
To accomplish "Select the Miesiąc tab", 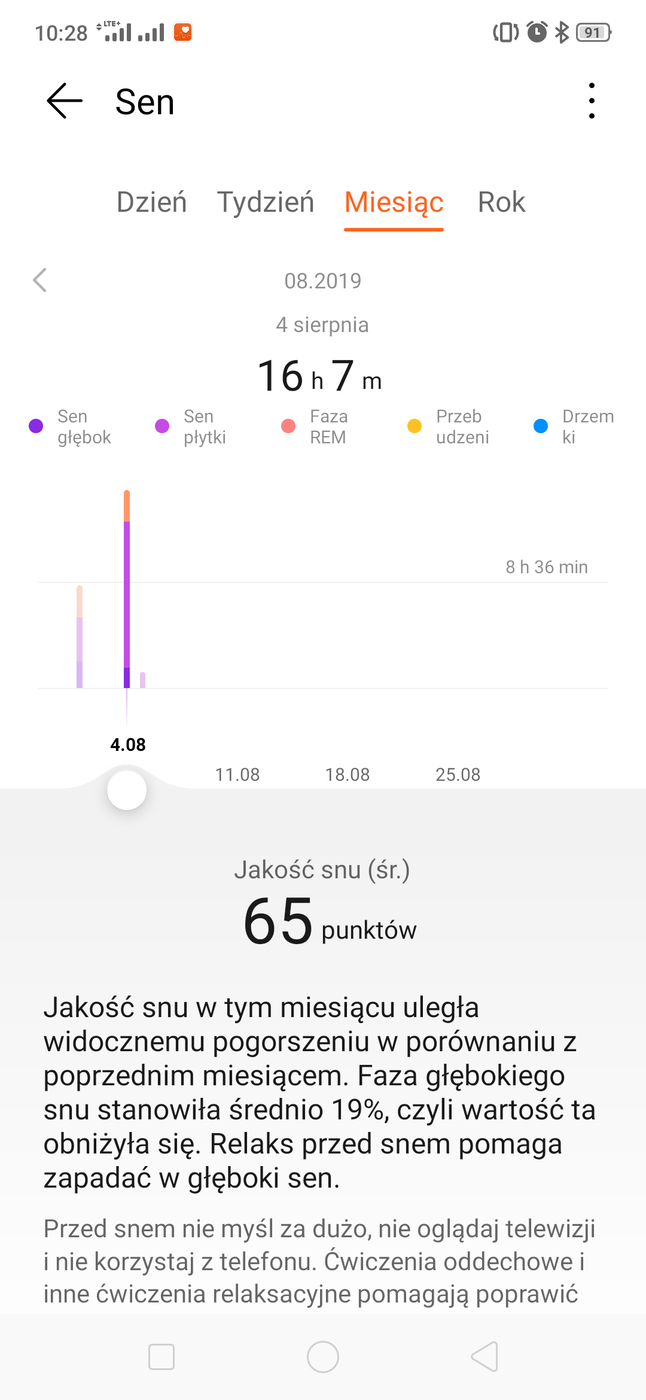I will pos(394,202).
